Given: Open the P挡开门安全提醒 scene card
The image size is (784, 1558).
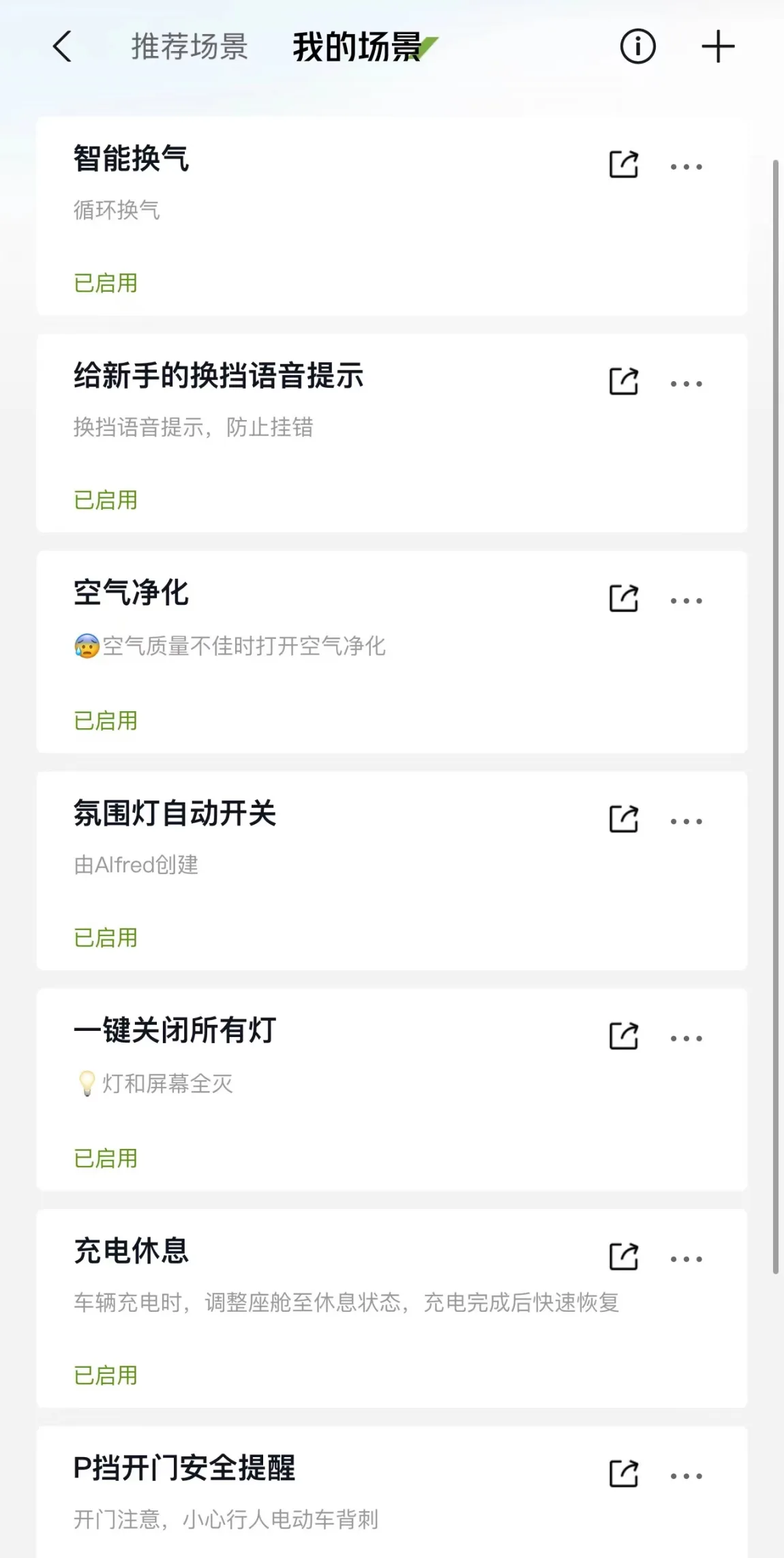Looking at the screenshot, I should pos(392,1492).
